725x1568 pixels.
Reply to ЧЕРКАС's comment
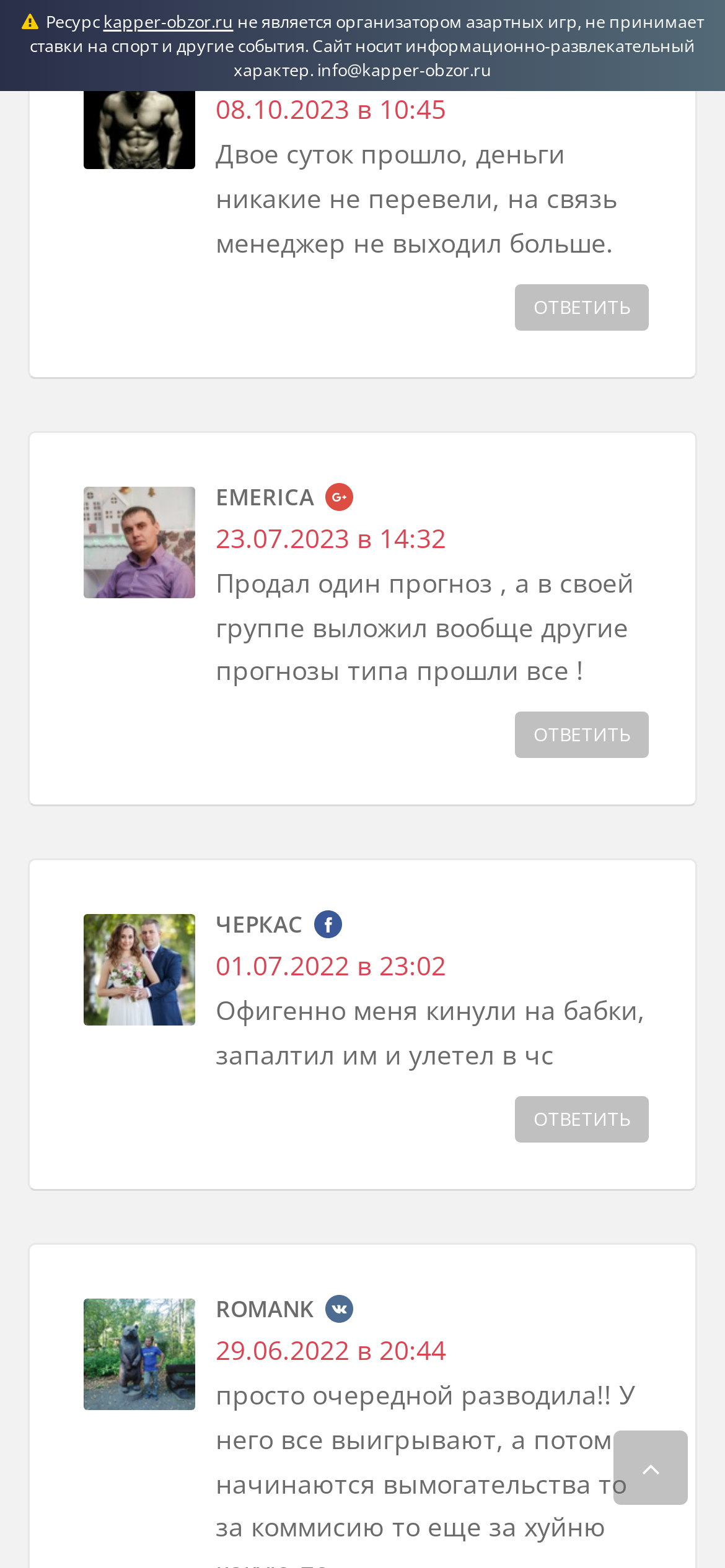pyautogui.click(x=581, y=1119)
